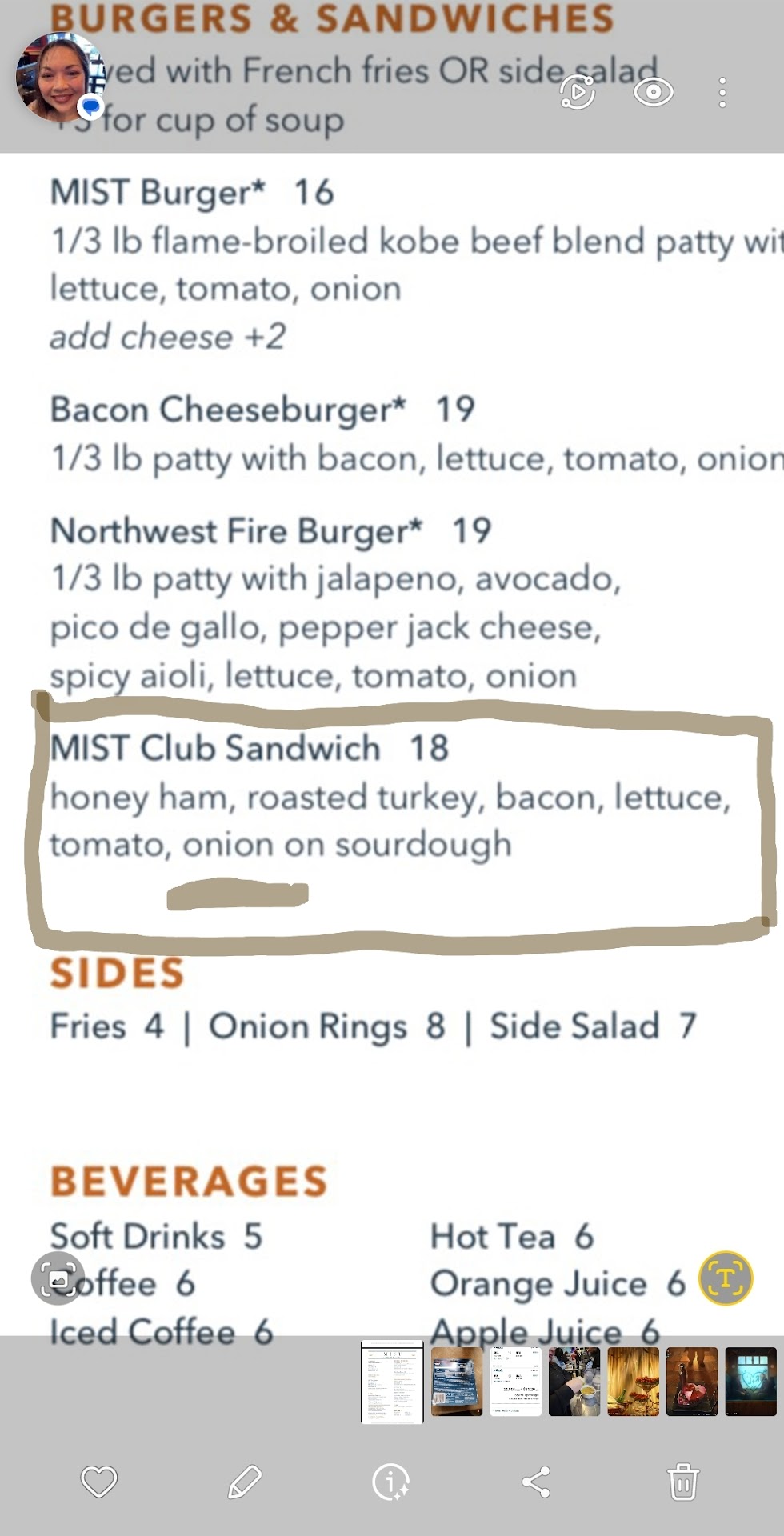784x1536 pixels.
Task: Select the full menu page thumbnail
Action: 392,1382
